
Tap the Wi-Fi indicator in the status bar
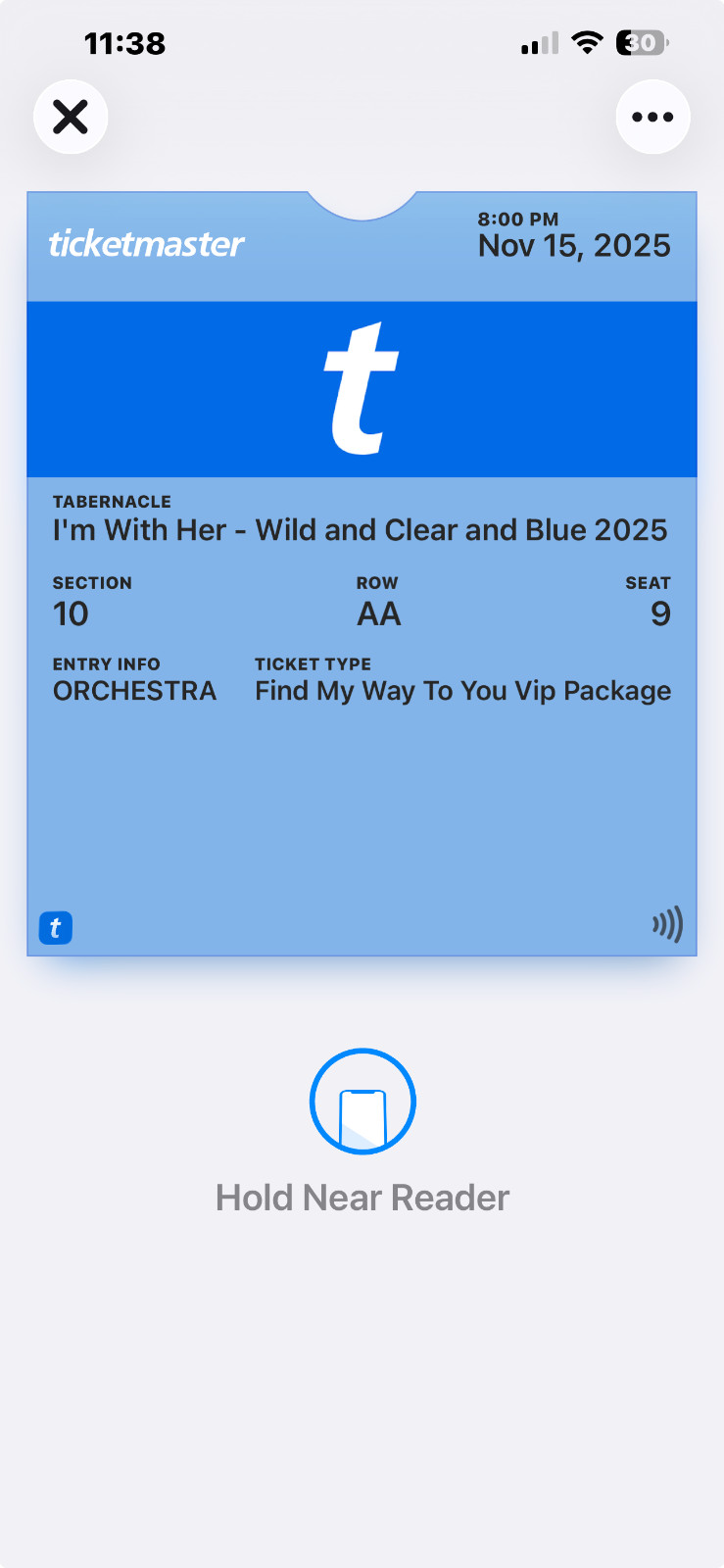point(585,42)
